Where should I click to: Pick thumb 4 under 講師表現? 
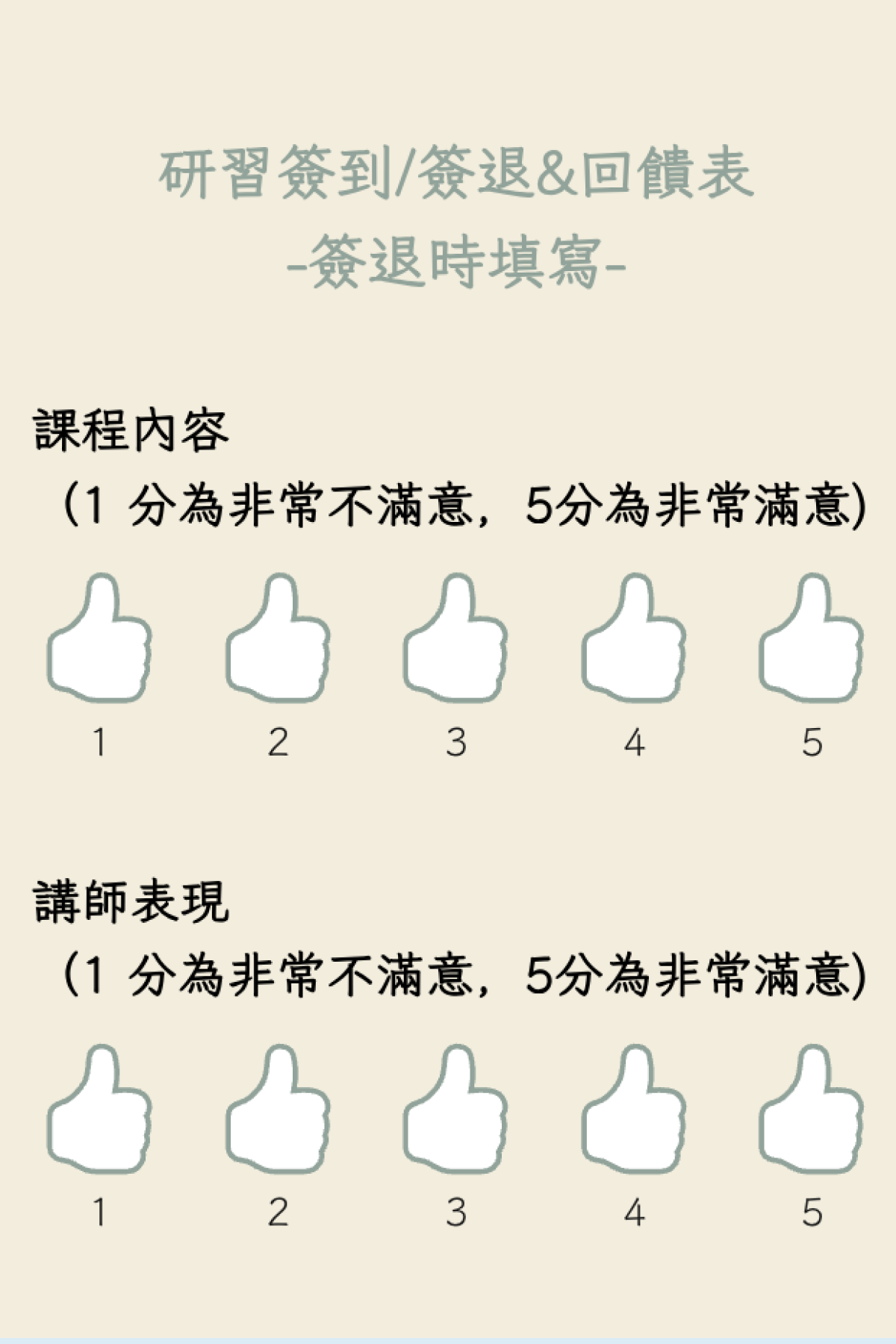[x=634, y=1111]
